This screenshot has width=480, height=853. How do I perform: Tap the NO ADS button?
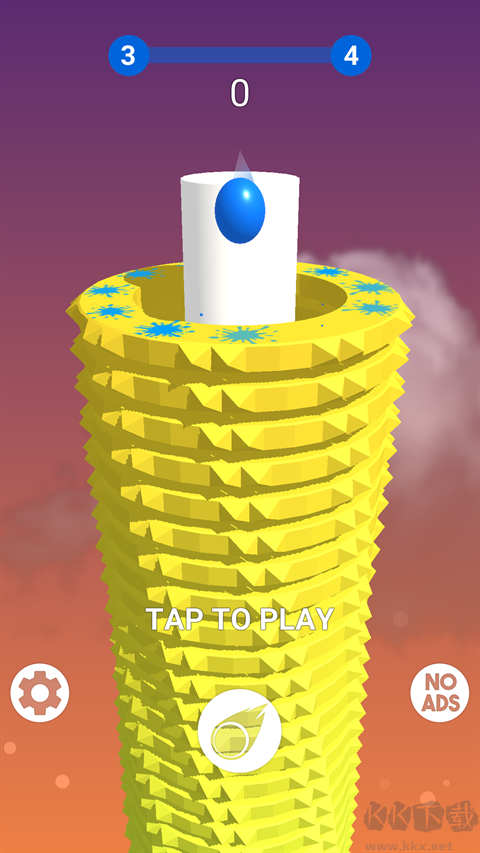[440, 693]
